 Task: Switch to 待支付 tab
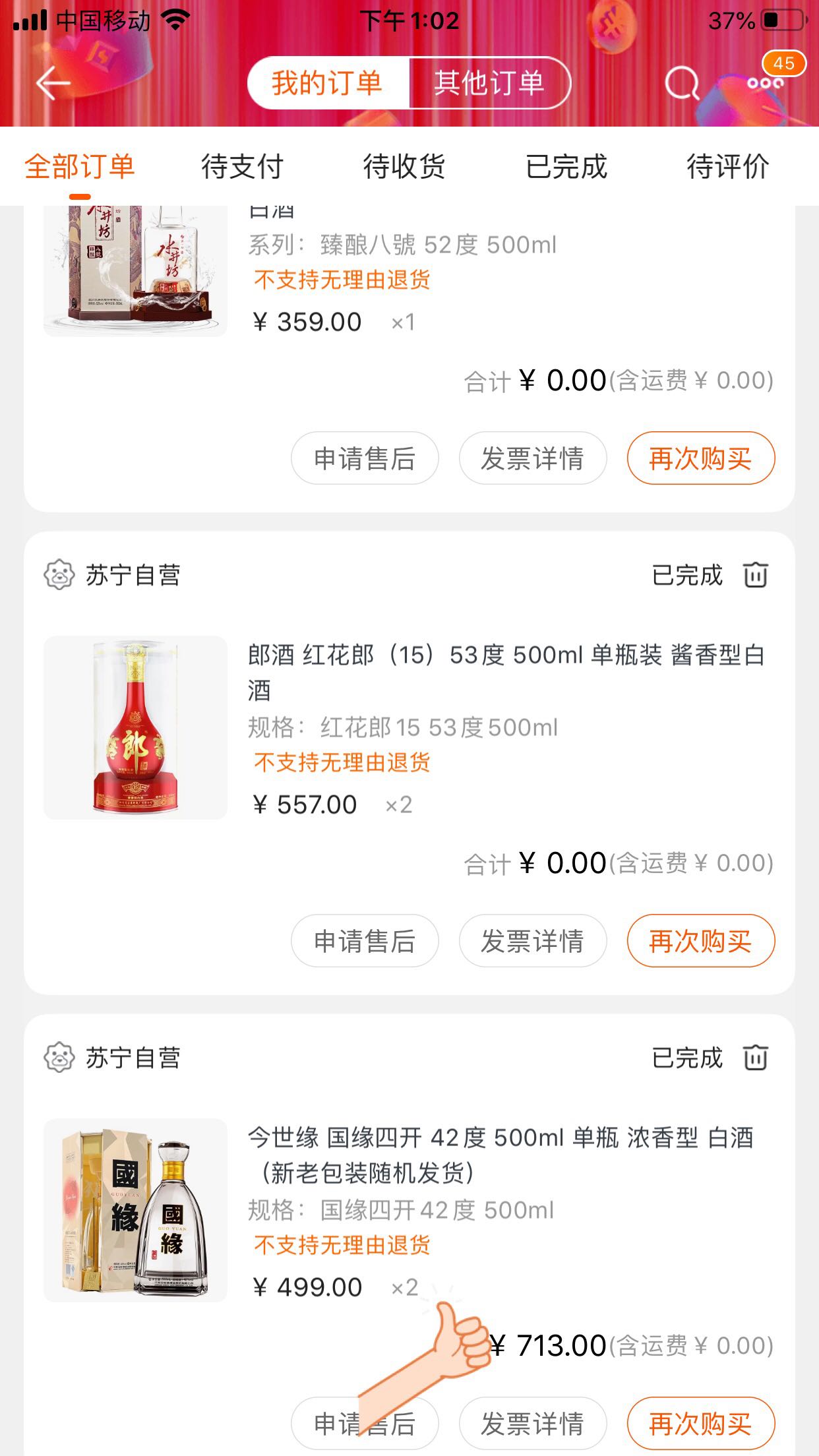point(242,166)
